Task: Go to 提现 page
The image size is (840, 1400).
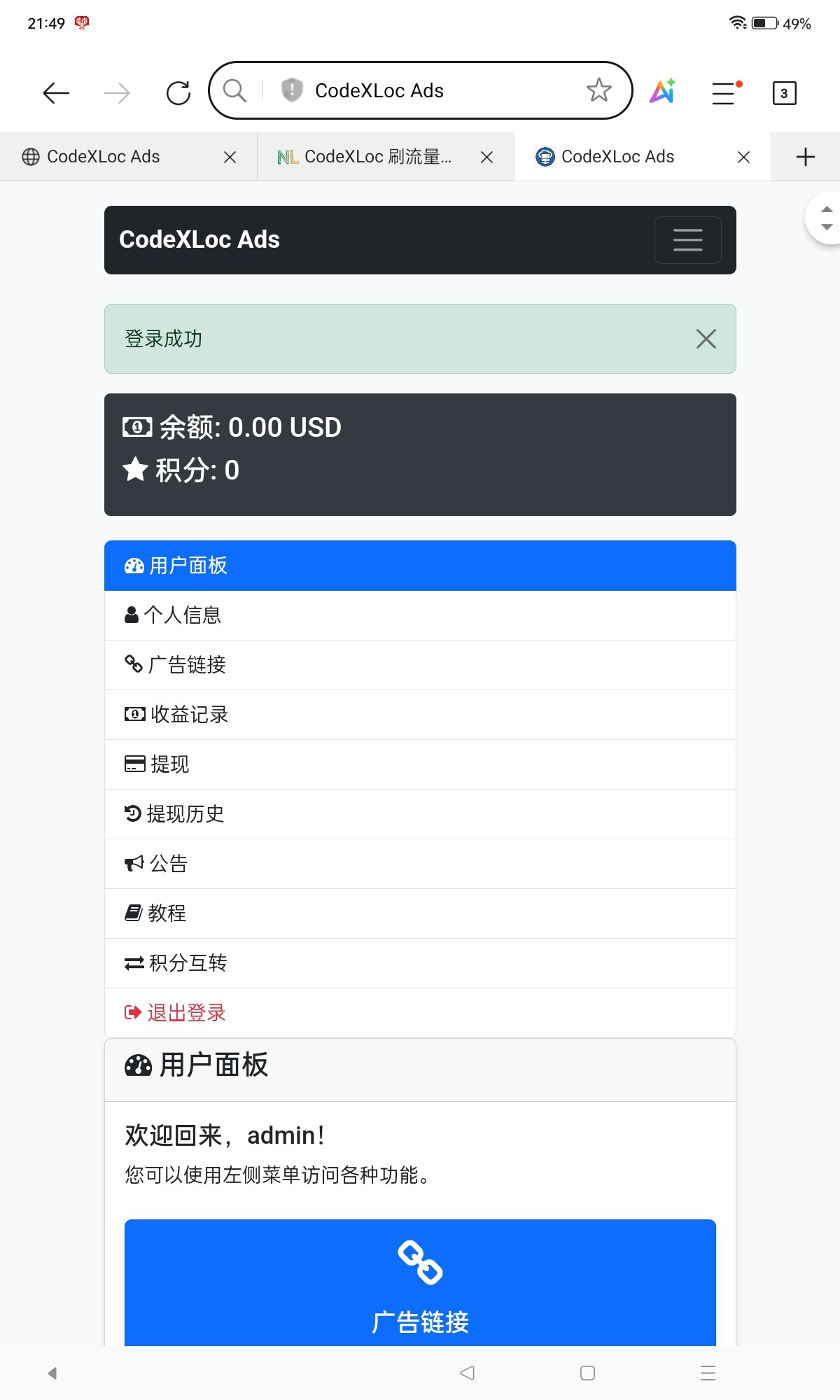Action: [420, 764]
